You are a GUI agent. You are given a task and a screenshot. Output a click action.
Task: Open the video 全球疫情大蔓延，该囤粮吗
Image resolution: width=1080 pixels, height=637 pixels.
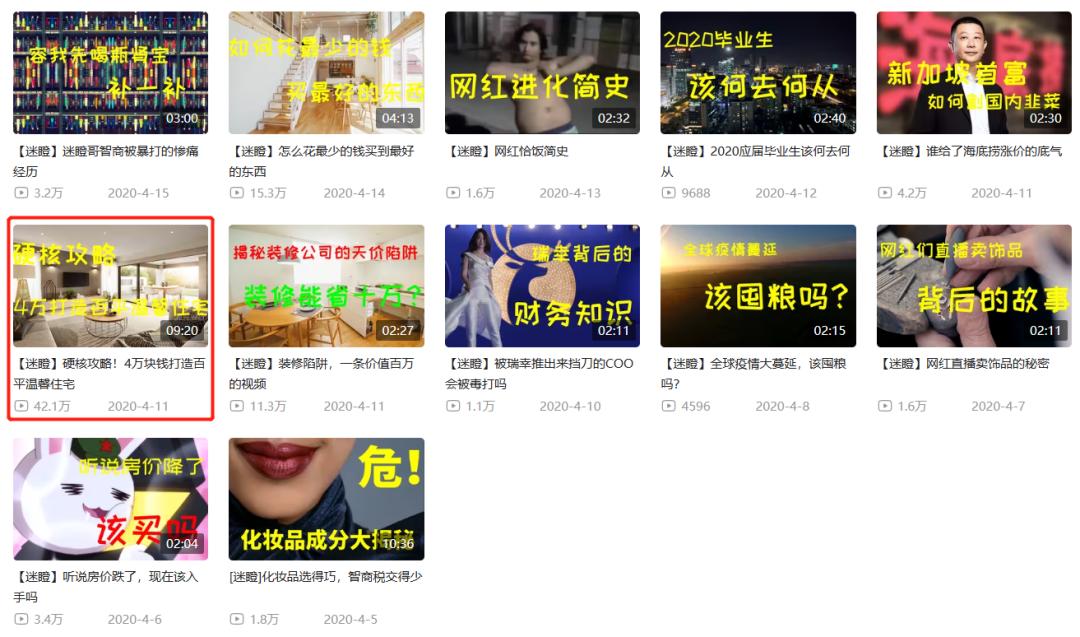(758, 286)
